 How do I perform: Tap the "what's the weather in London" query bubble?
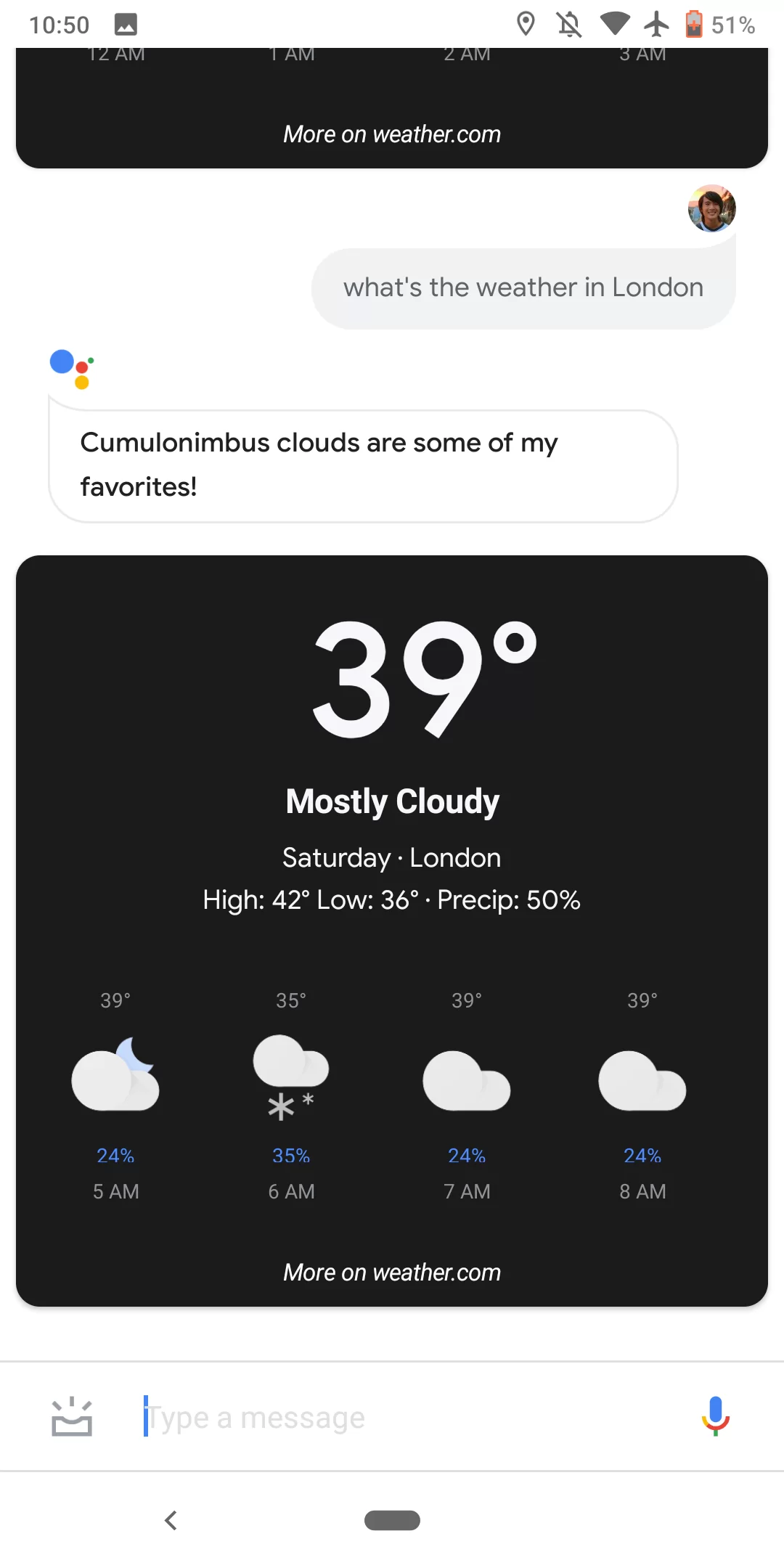[x=523, y=288]
